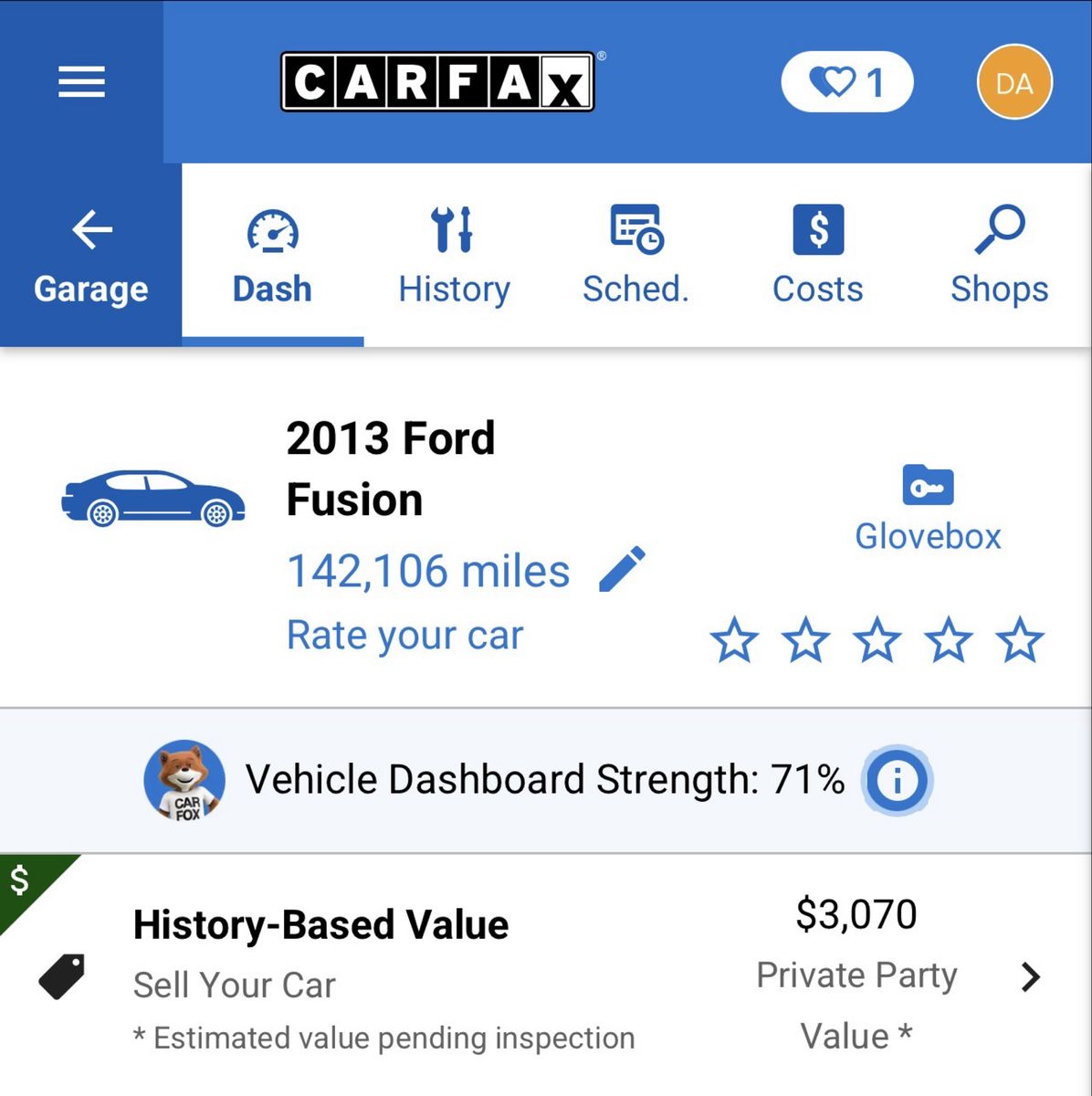This screenshot has height=1096, width=1092.
Task: Open the DA profile avatar
Action: [1014, 83]
